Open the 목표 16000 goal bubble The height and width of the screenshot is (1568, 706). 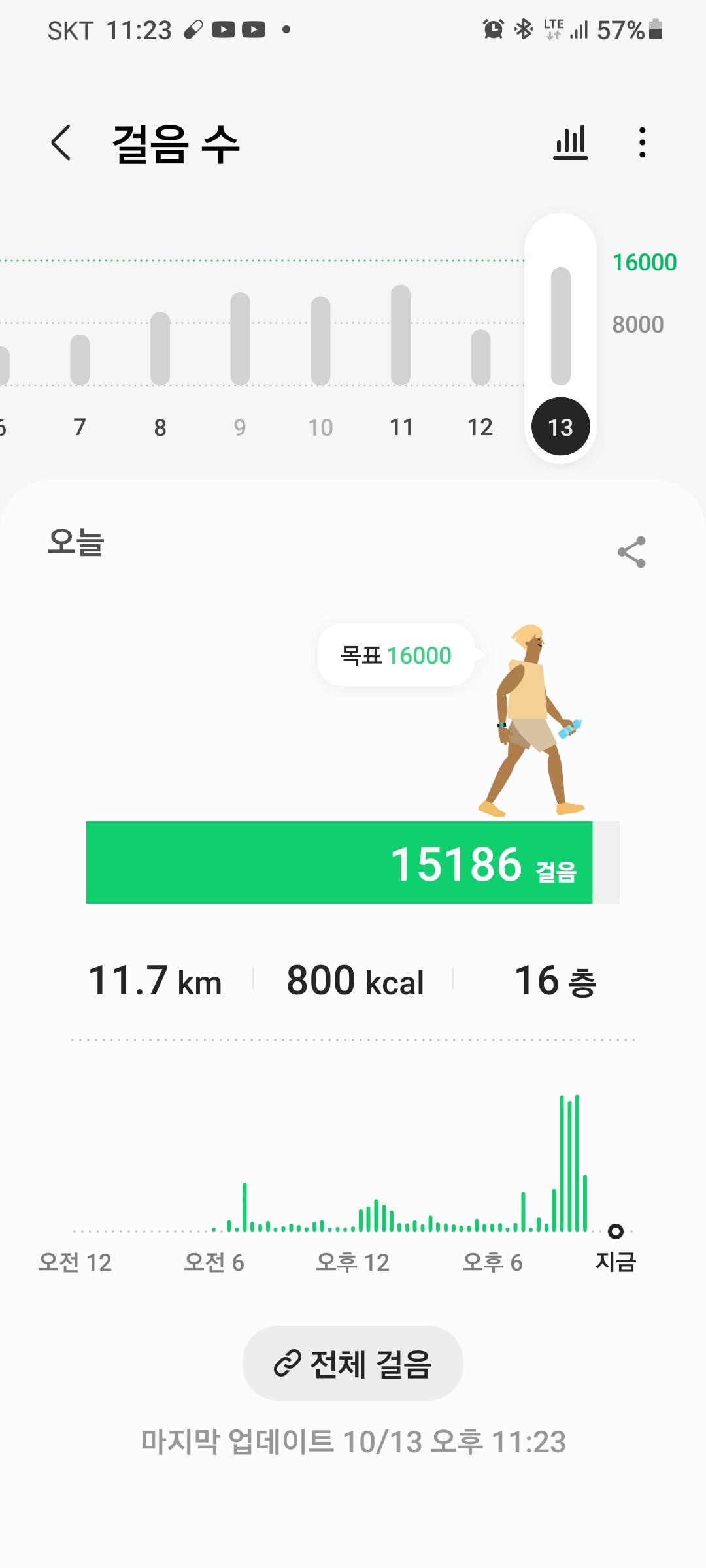pos(396,655)
